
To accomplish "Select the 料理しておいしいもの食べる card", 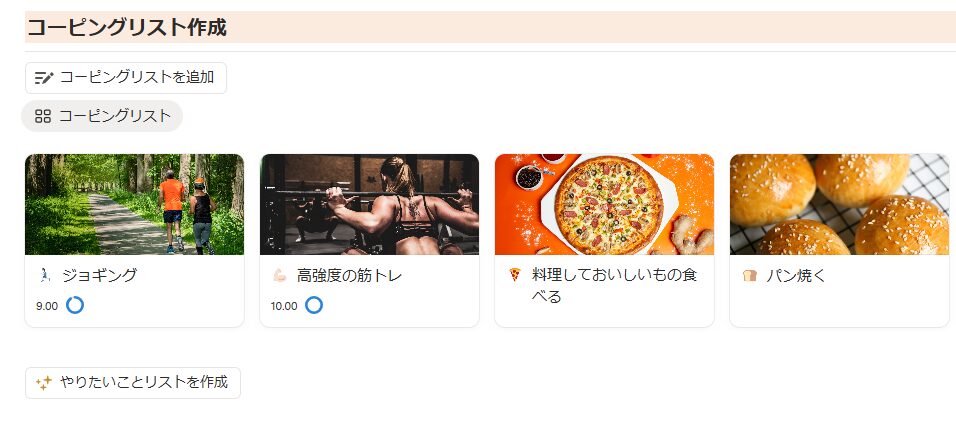I will click(604, 240).
